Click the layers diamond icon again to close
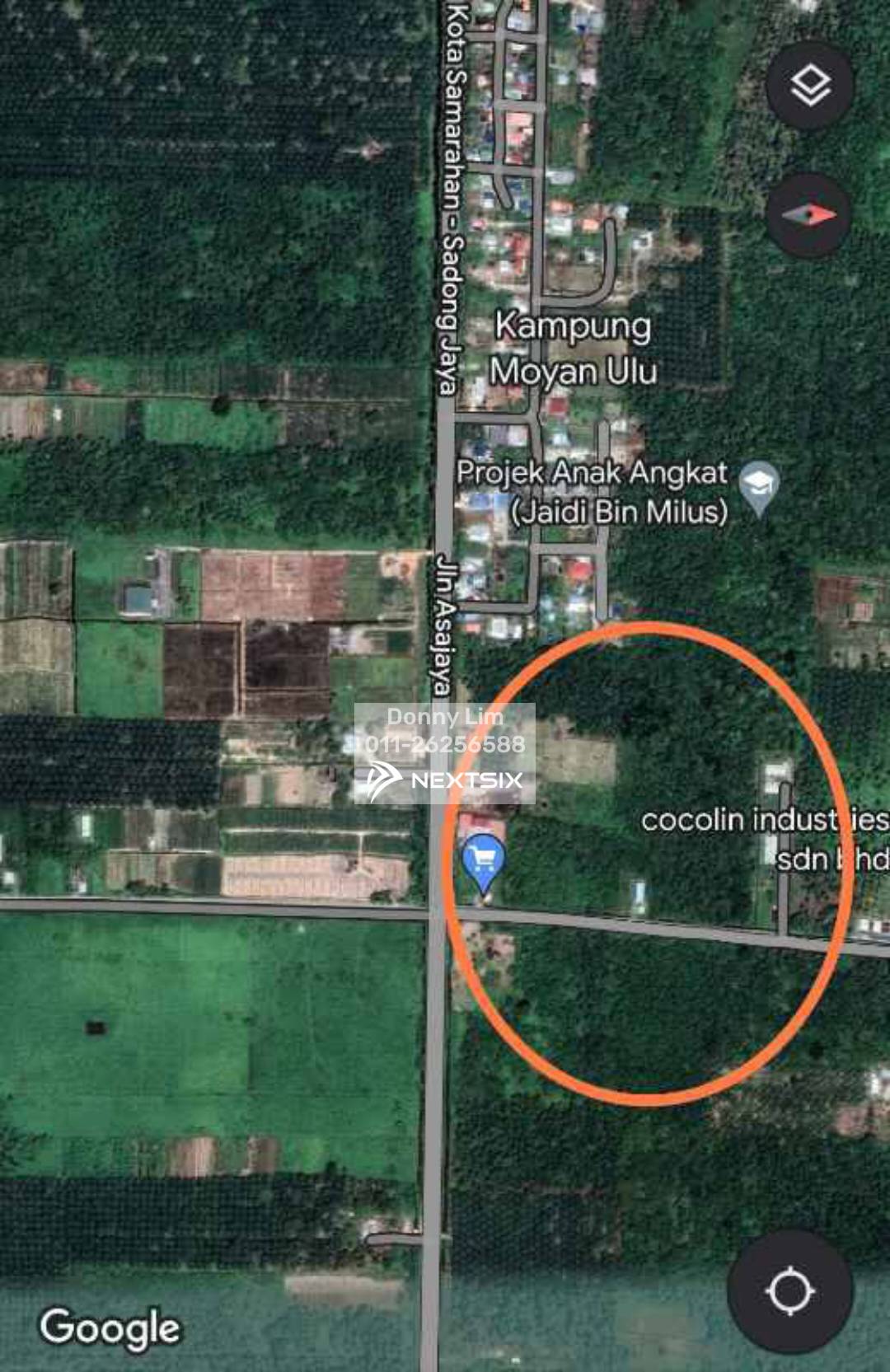Screen dimensions: 890x1372 tap(809, 83)
